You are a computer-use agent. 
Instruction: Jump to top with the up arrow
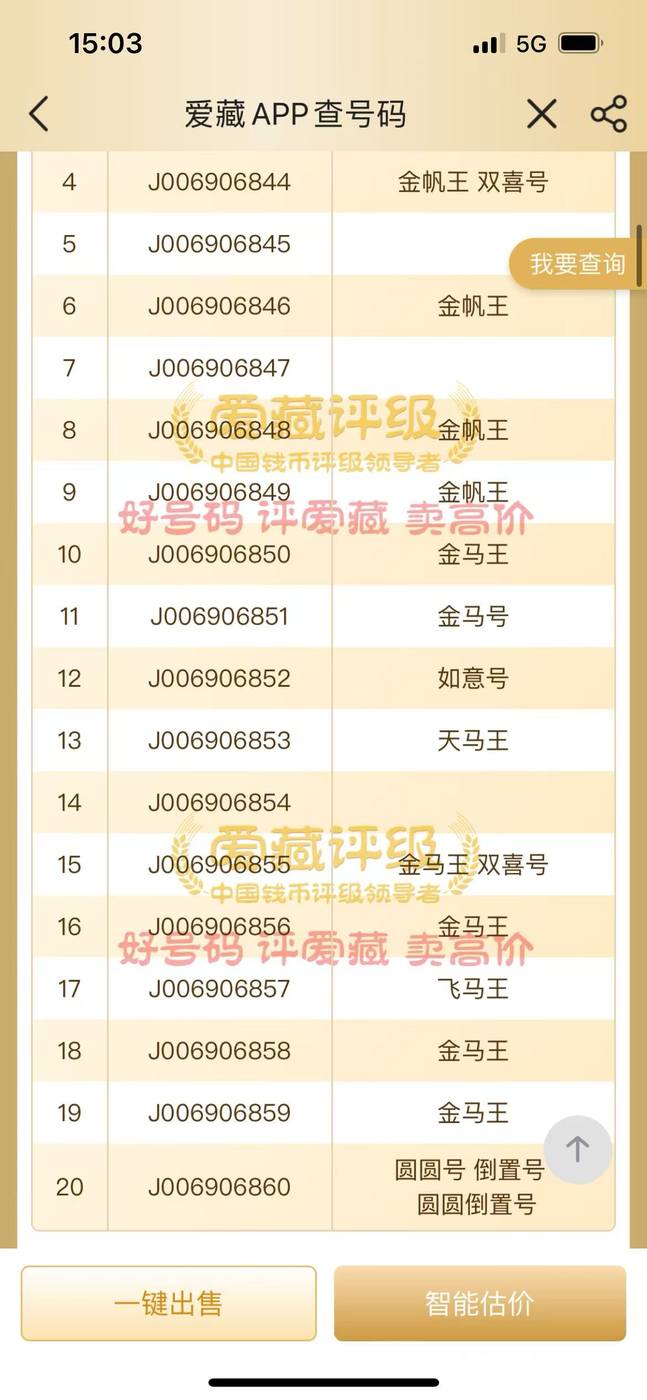(x=577, y=1150)
